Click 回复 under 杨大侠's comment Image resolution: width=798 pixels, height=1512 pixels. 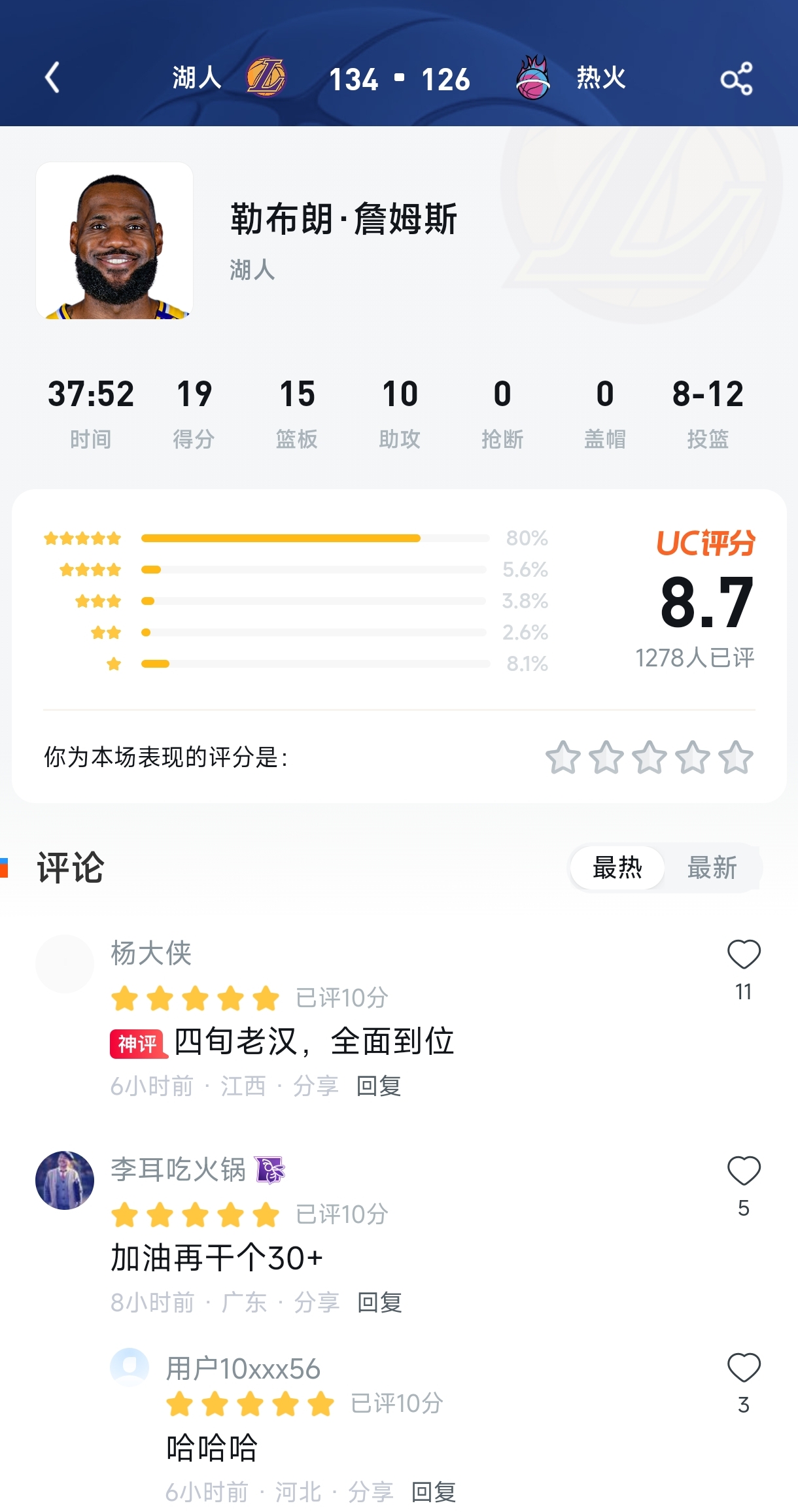pos(378,1086)
